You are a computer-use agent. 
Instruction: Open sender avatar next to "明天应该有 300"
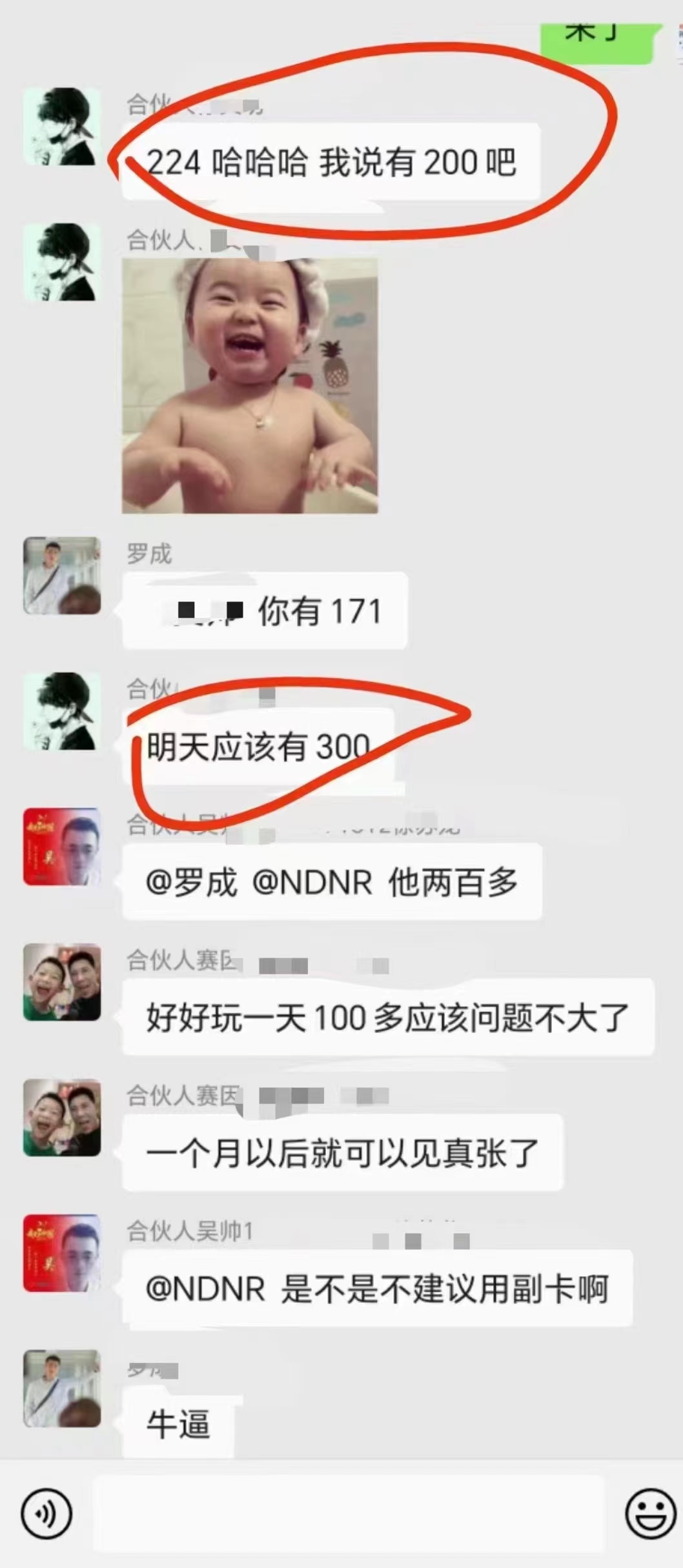pos(62,710)
